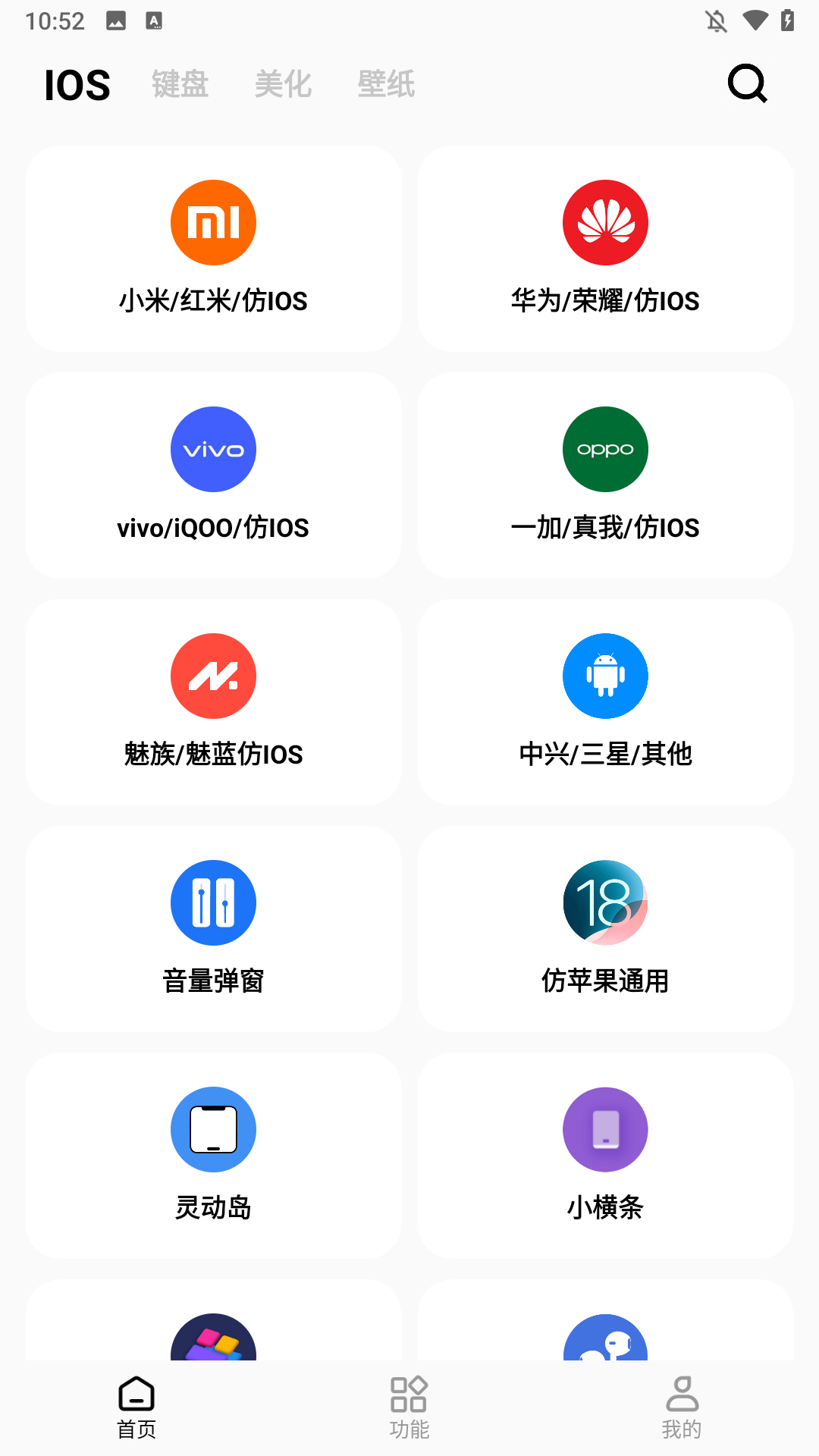819x1456 pixels.
Task: Tap the purple 小横条 phone icon
Action: tap(605, 1129)
